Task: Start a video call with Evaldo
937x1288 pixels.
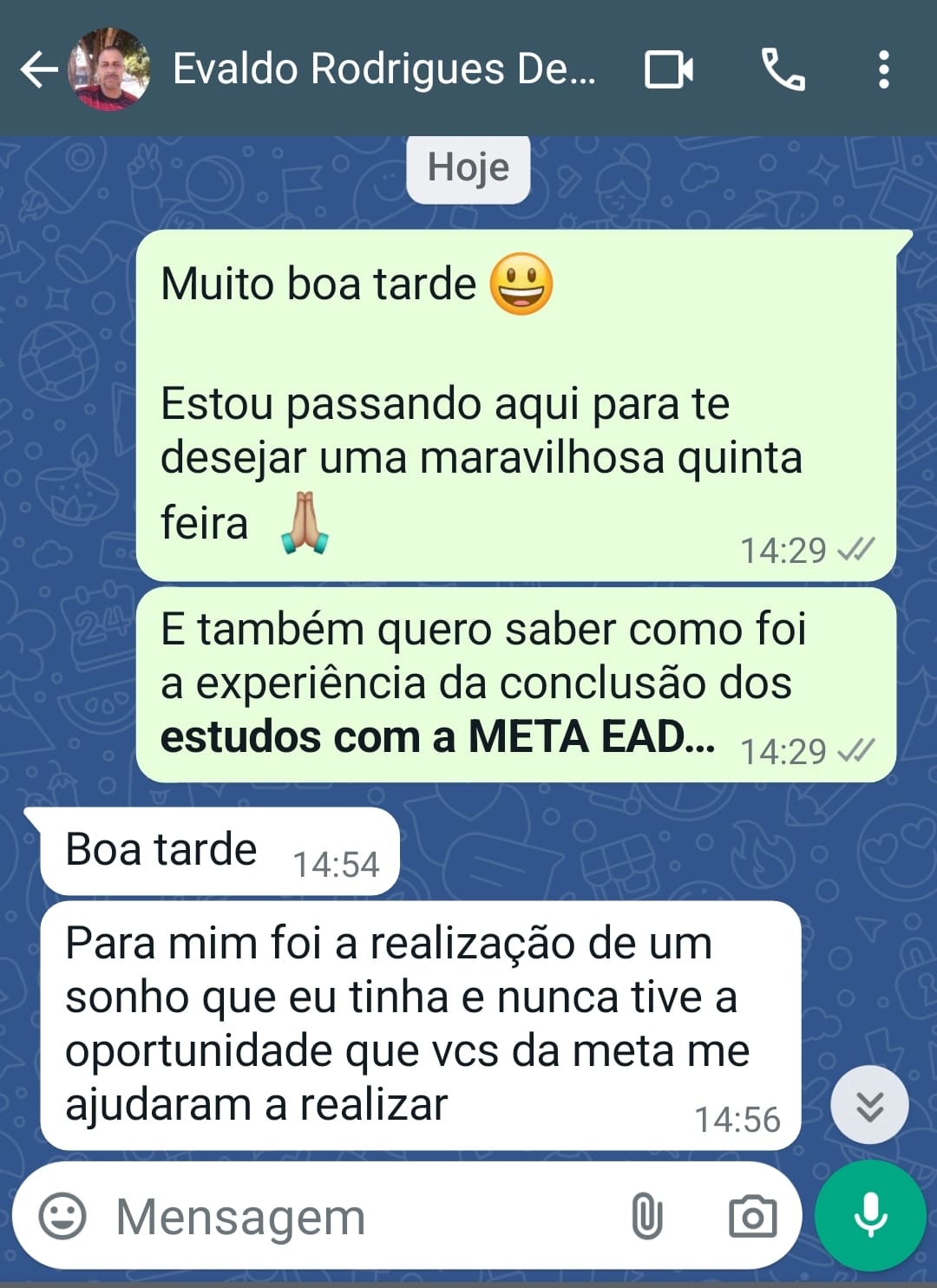Action: click(x=668, y=69)
